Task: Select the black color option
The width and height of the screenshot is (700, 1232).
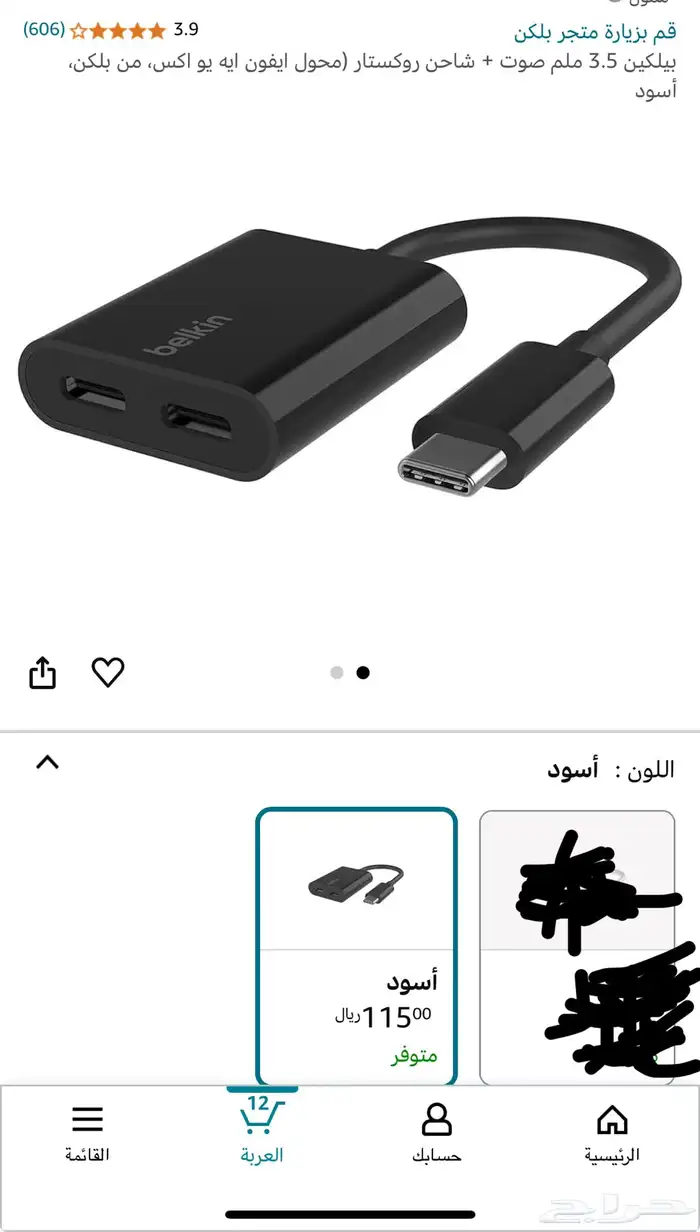Action: (357, 945)
